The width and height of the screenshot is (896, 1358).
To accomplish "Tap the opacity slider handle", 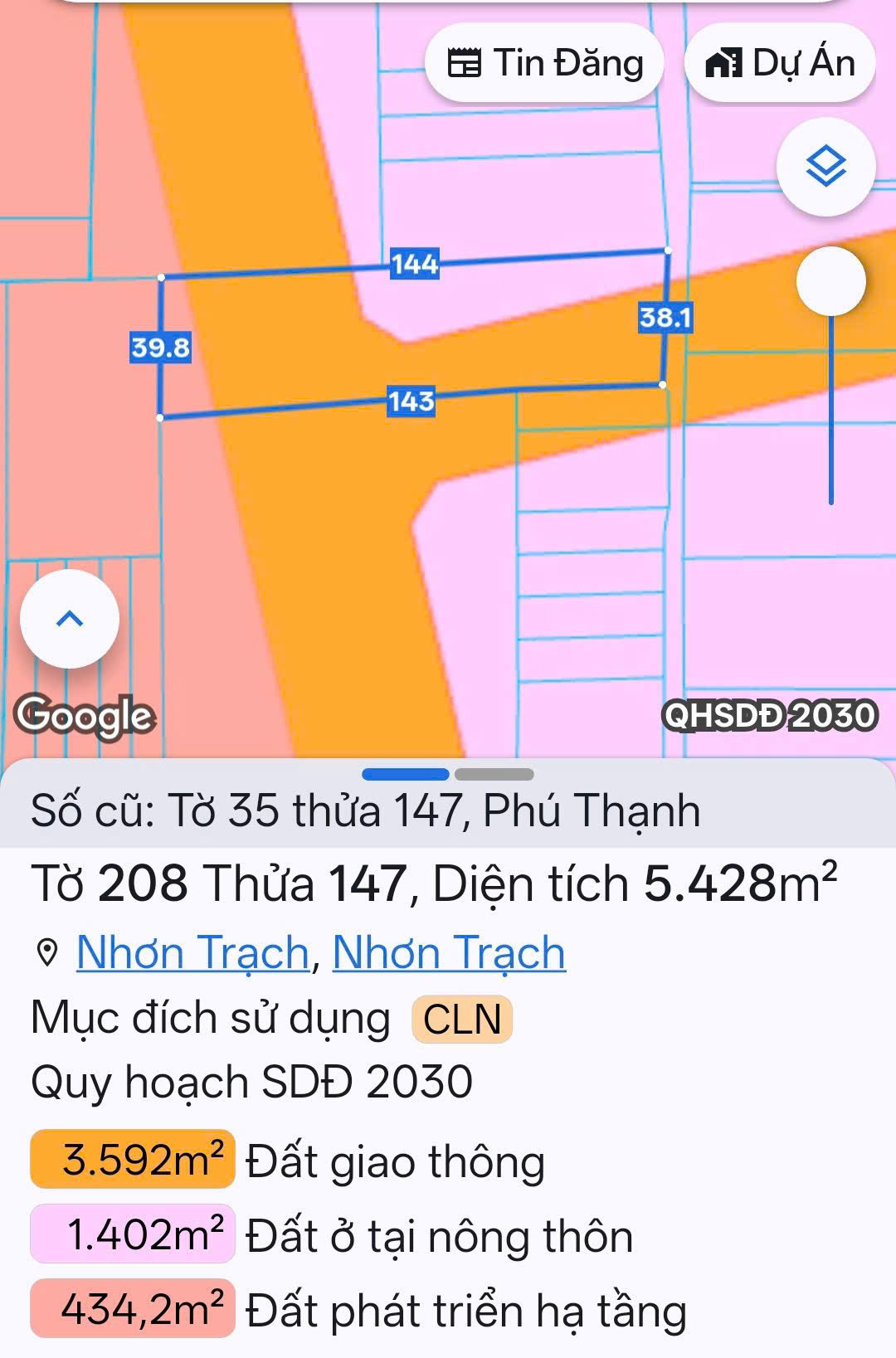I will pyautogui.click(x=830, y=281).
